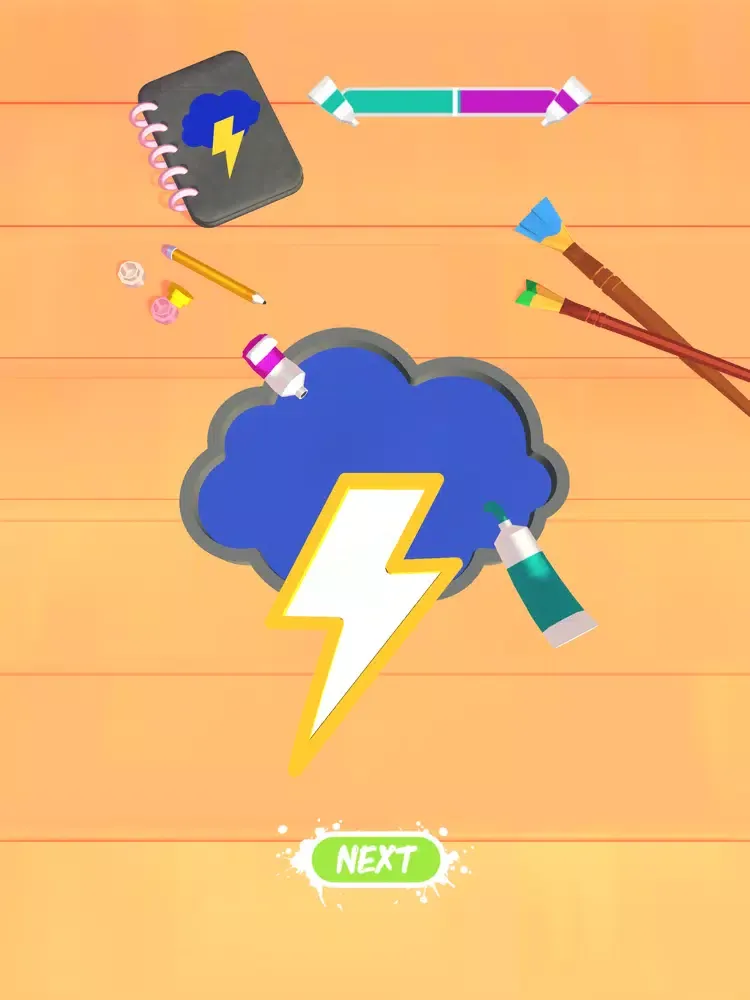Tap the green NEXT button
Screen dimensions: 750x1000
pos(376,859)
